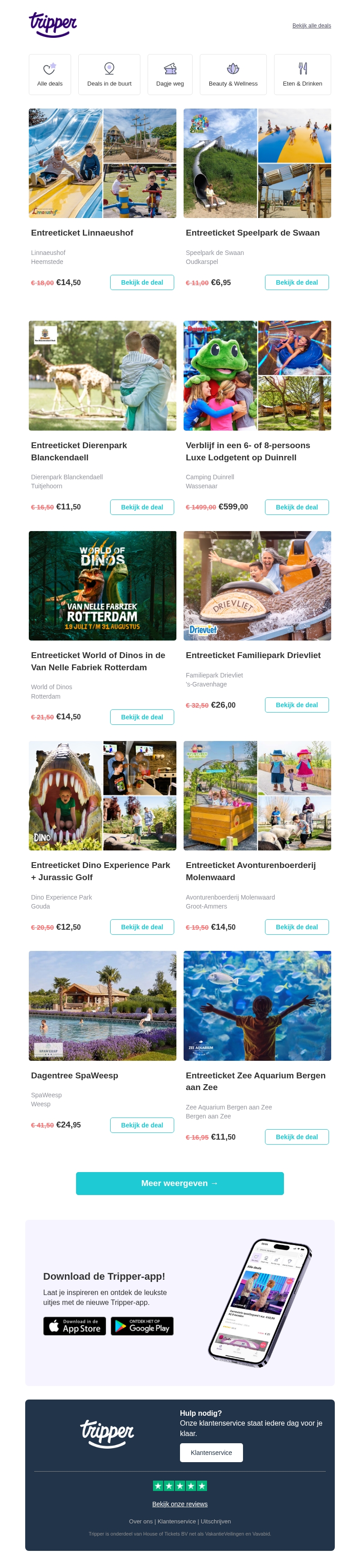Open the 'Bekijk alle deals' link
Viewport: 360px width, 1568px height.
point(311,26)
